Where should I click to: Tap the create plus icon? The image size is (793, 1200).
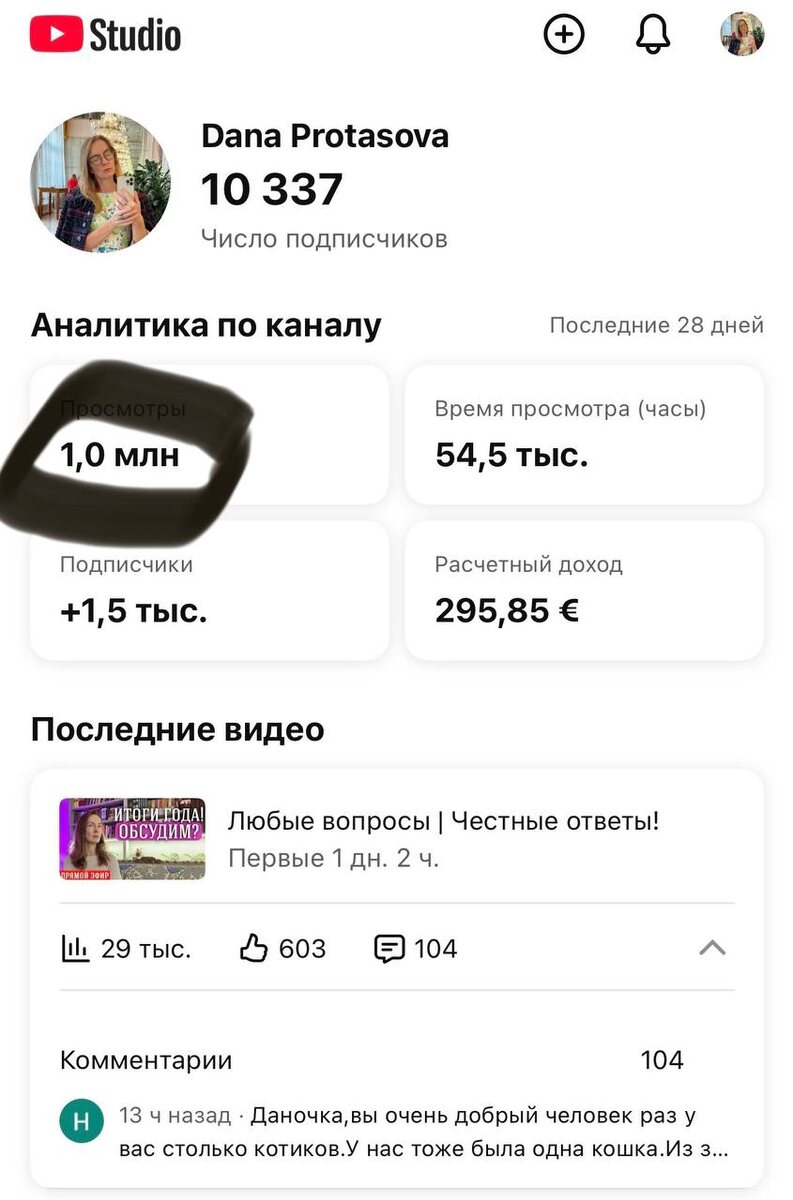pos(564,35)
